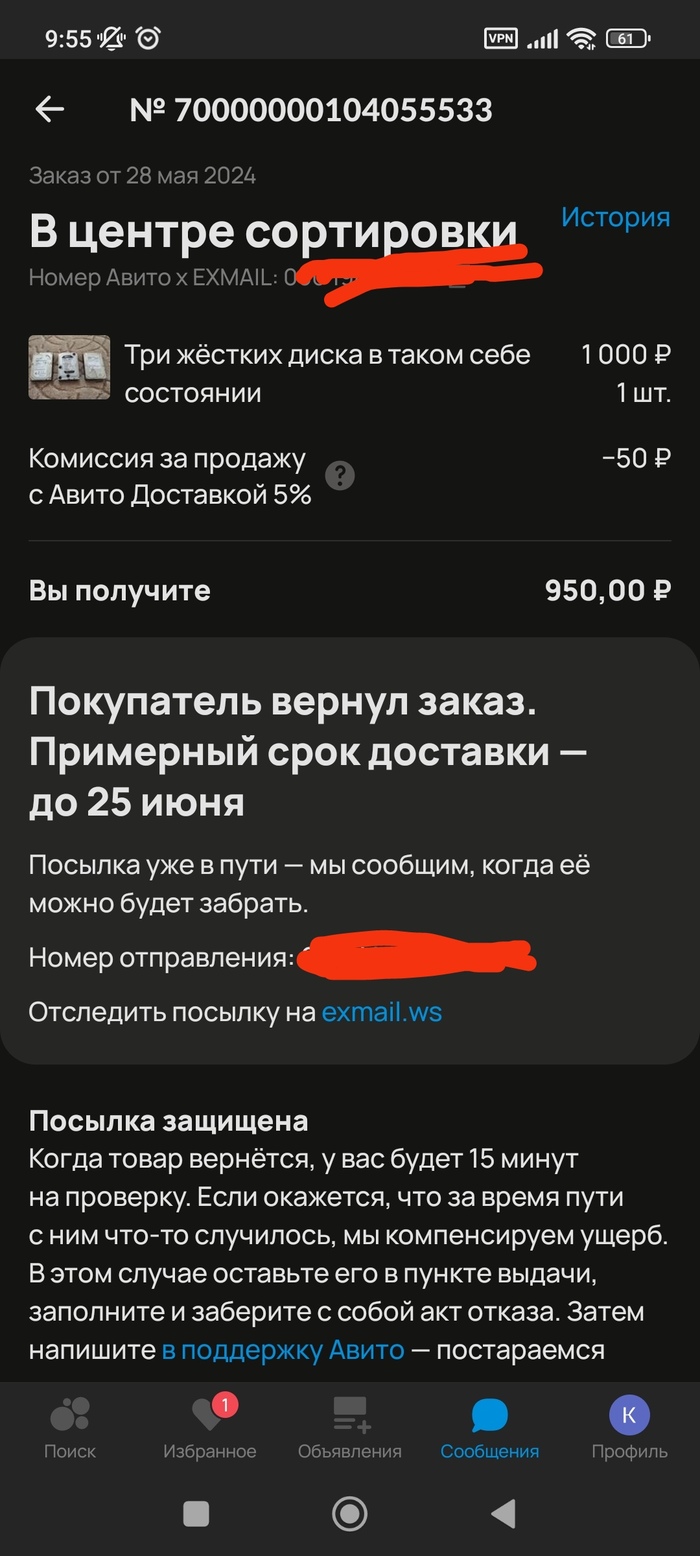Image resolution: width=700 pixels, height=1556 pixels.
Task: Switch to the Избранное tab
Action: click(210, 1428)
